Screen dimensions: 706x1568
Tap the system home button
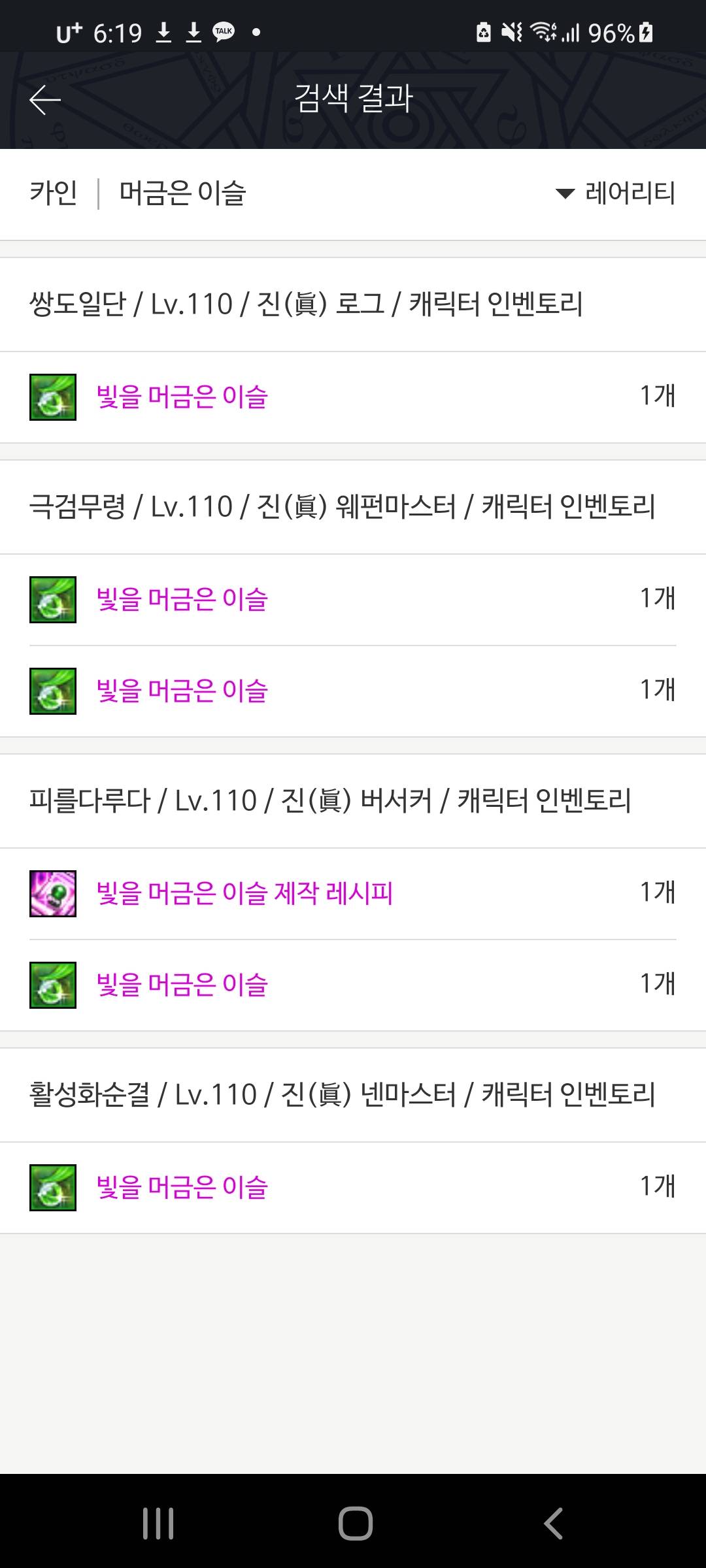click(x=355, y=1523)
